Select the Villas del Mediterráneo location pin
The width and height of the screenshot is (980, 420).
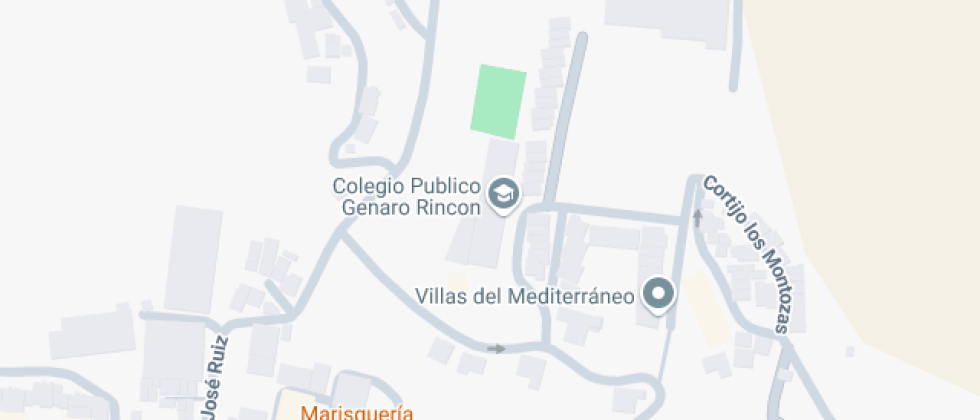click(658, 296)
